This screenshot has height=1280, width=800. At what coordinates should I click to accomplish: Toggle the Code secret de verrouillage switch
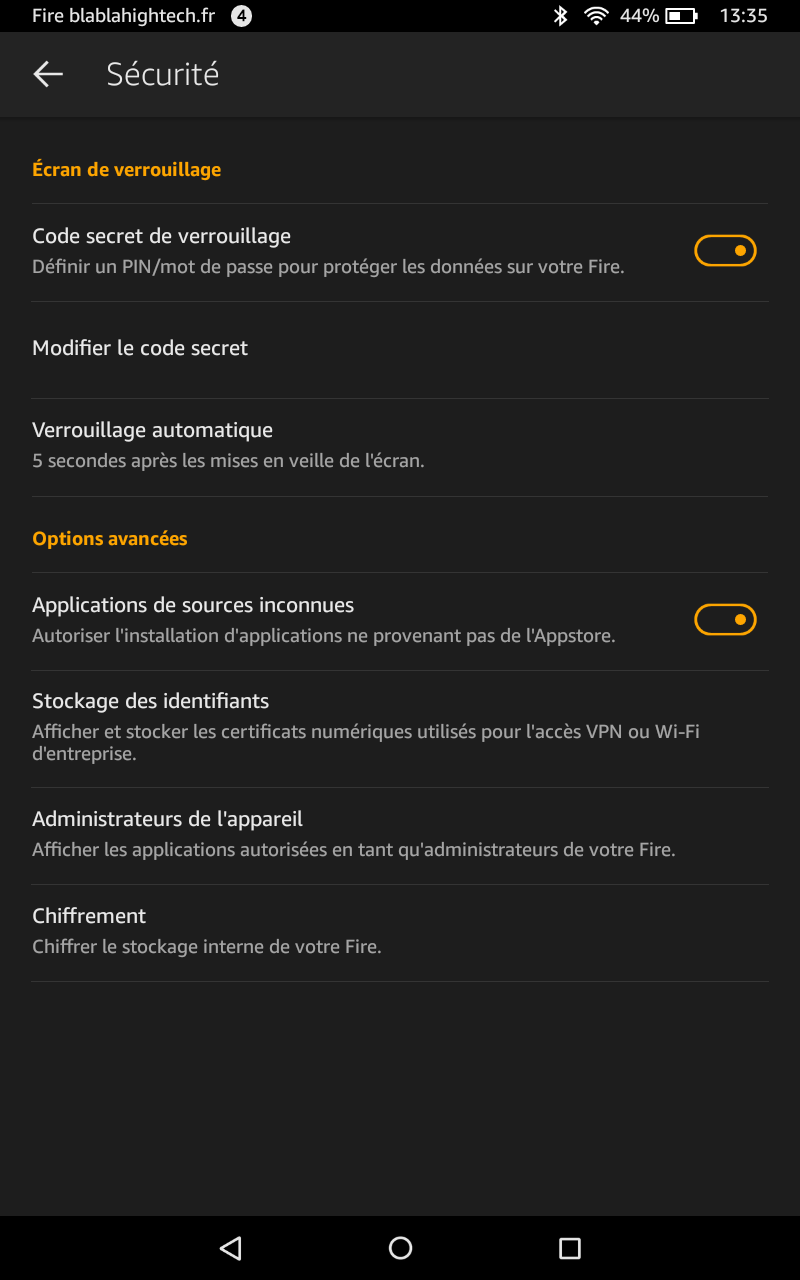coord(725,251)
